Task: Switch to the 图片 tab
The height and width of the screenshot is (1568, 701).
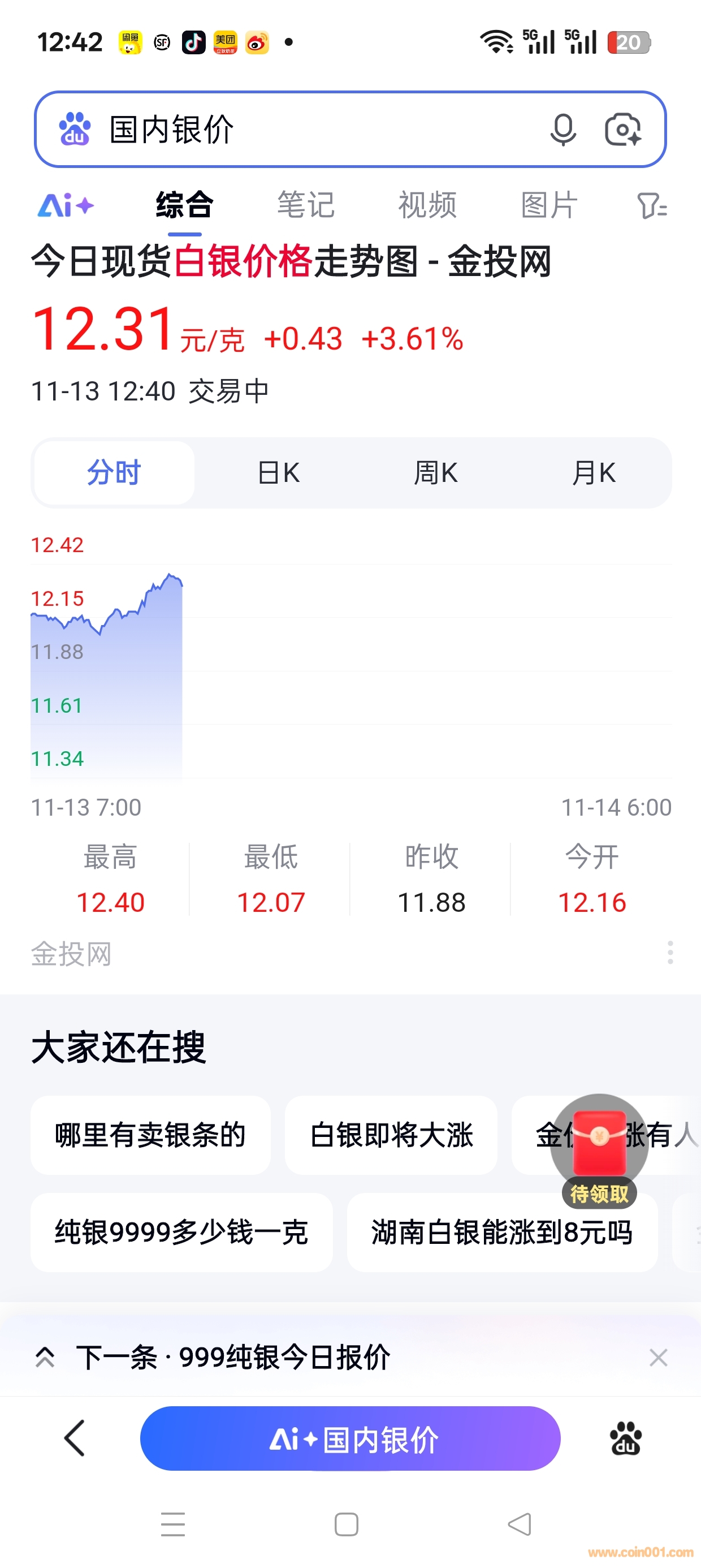Action: coord(549,205)
